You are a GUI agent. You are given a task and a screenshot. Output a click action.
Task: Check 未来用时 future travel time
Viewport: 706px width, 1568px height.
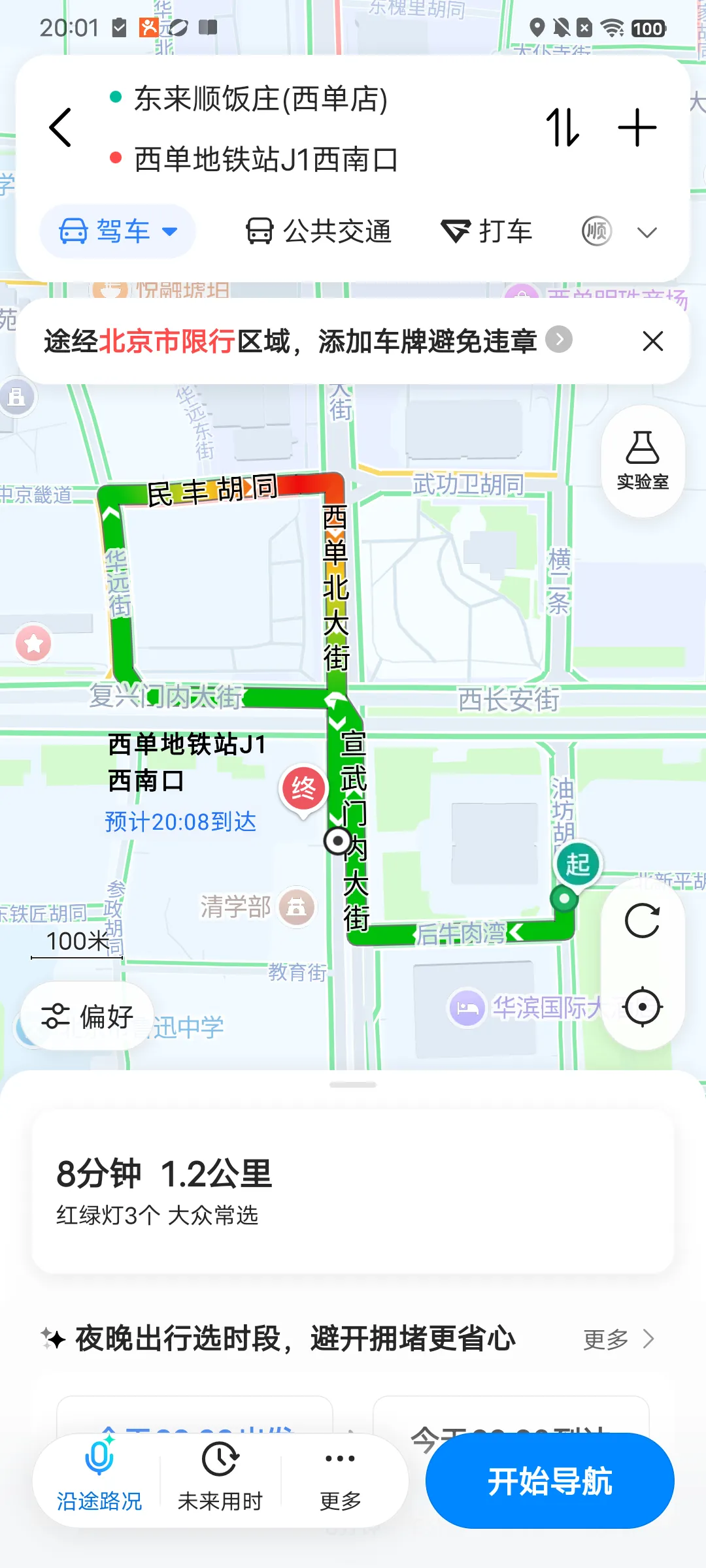tap(220, 1480)
